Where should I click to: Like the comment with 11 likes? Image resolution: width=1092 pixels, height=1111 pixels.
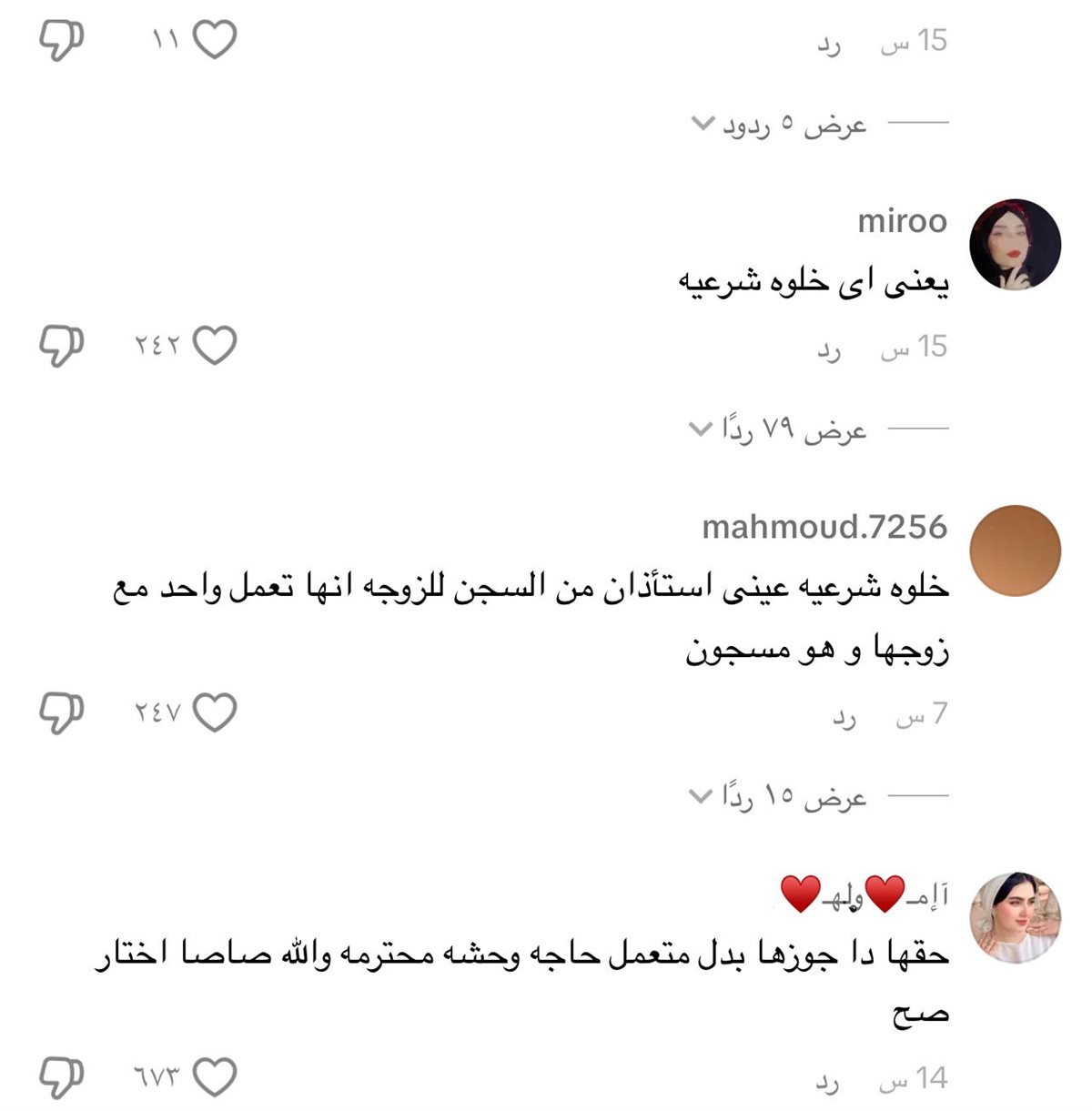pos(216,40)
